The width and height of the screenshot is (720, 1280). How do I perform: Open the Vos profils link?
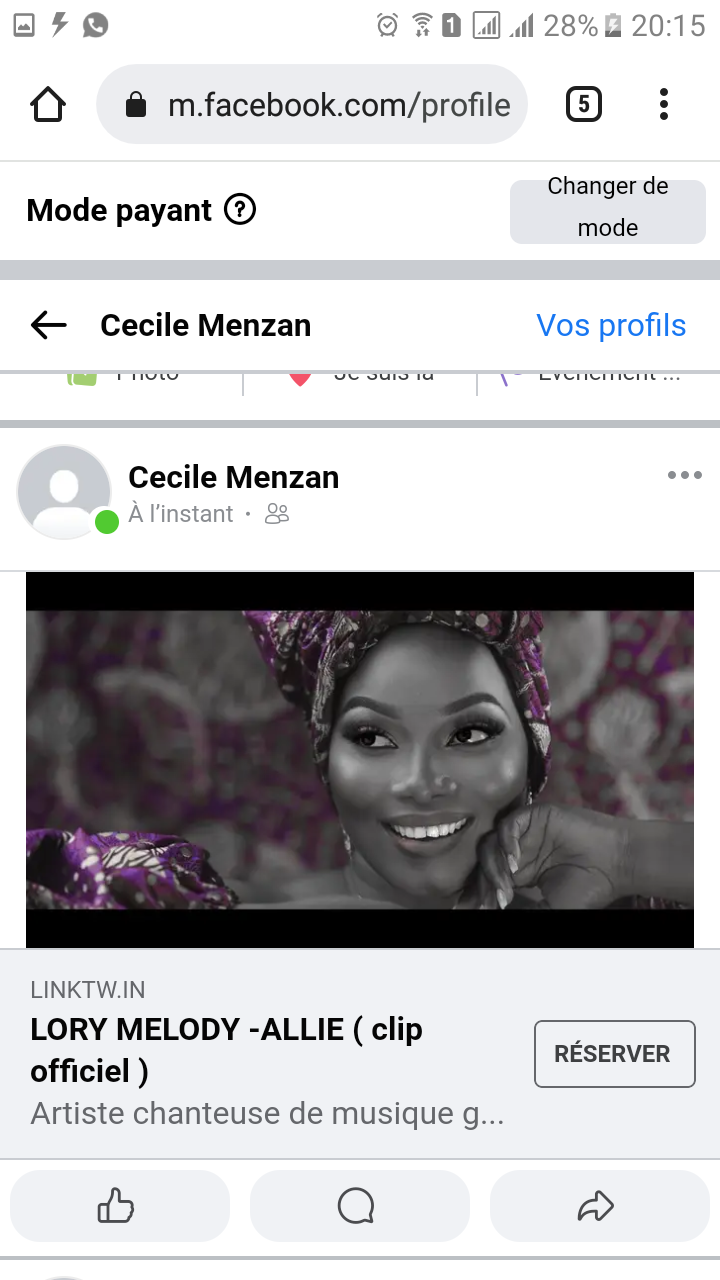[x=611, y=325]
